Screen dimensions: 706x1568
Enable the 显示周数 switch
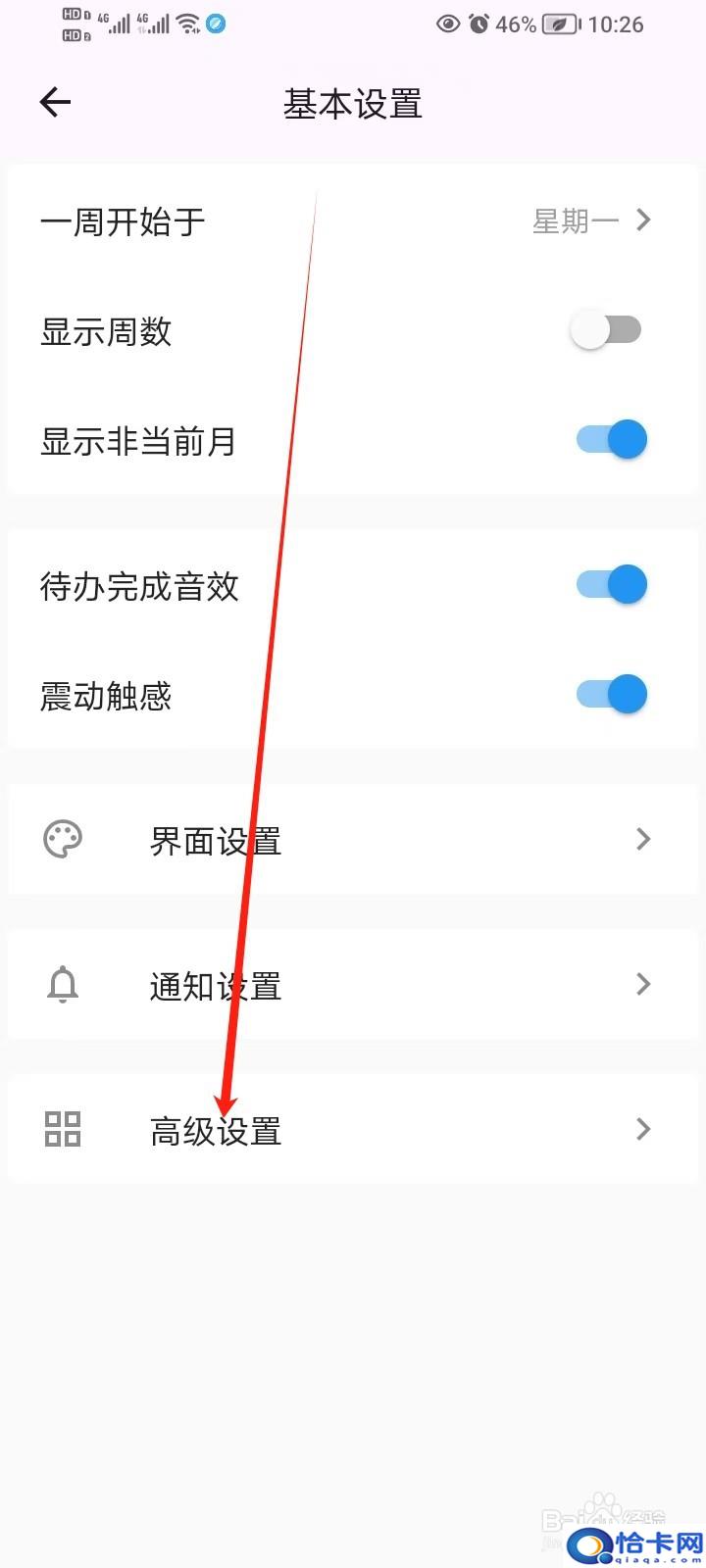click(x=606, y=330)
